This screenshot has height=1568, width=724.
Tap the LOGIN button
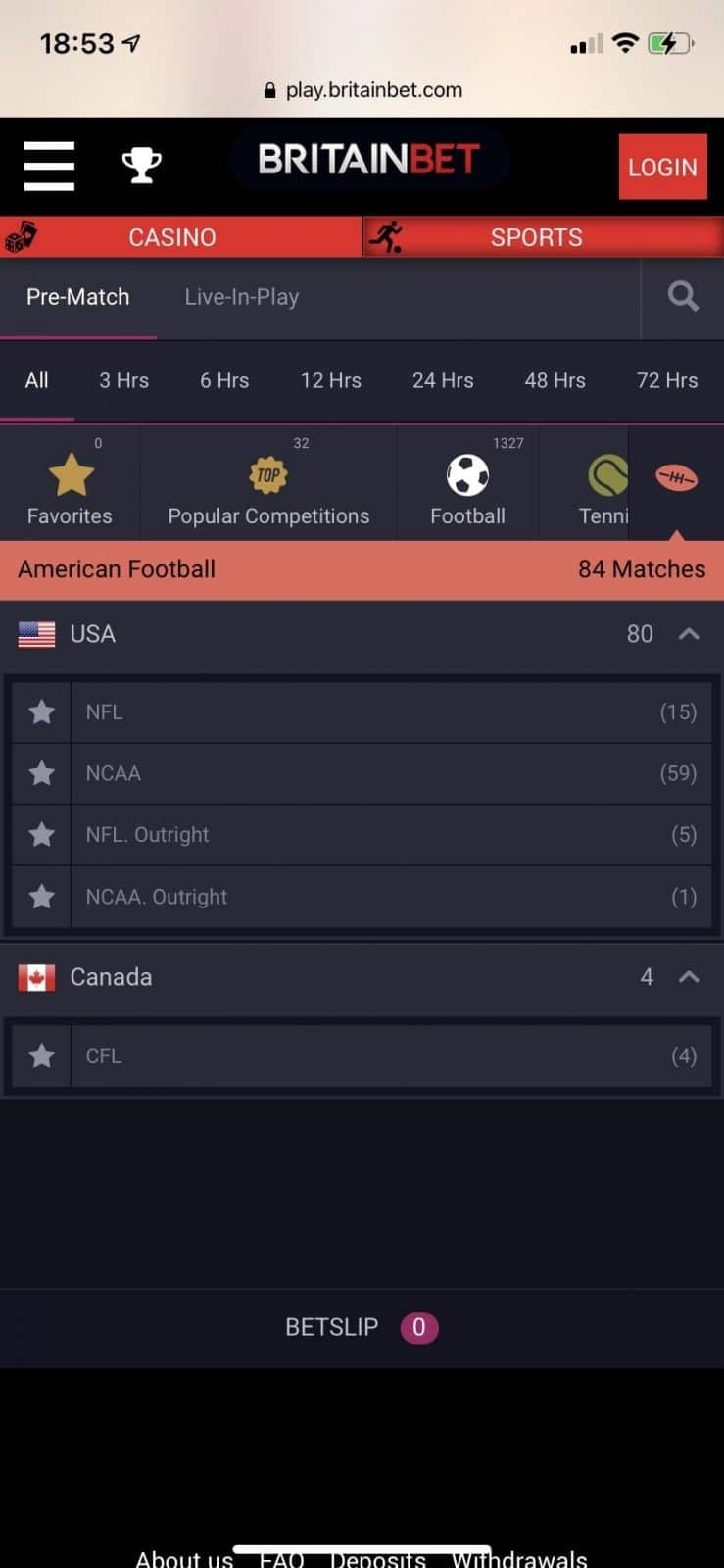click(662, 167)
